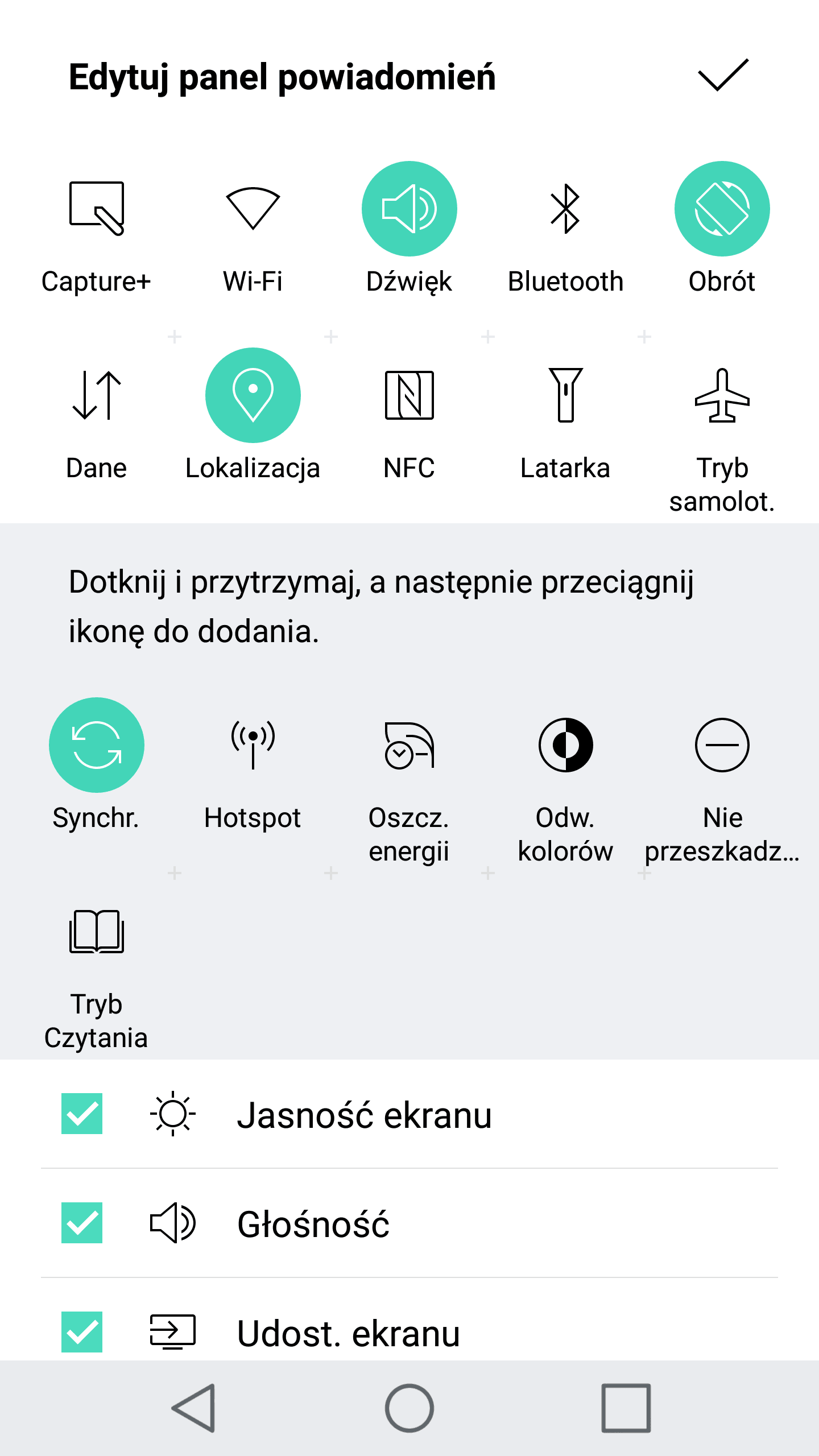Uncheck the Głośność checkbox

point(82,1223)
